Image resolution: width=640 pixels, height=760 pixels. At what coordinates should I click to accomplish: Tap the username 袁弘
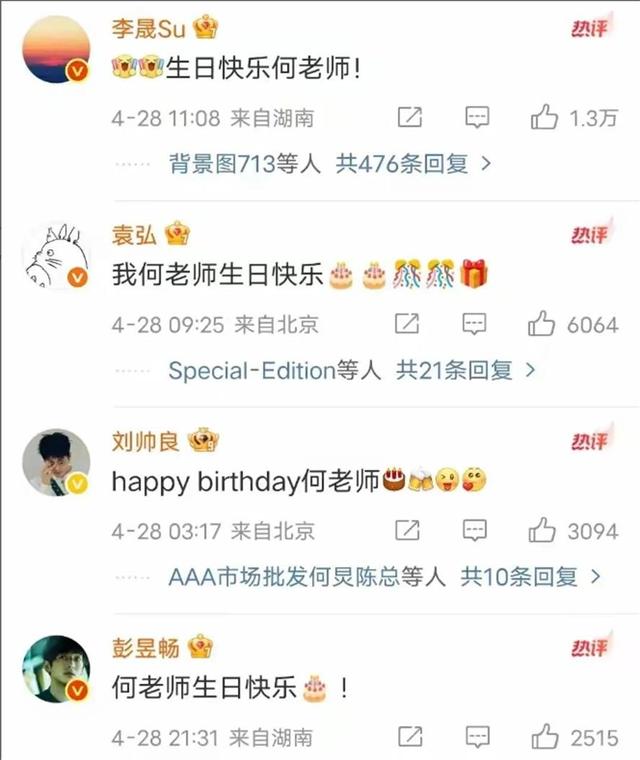(134, 235)
